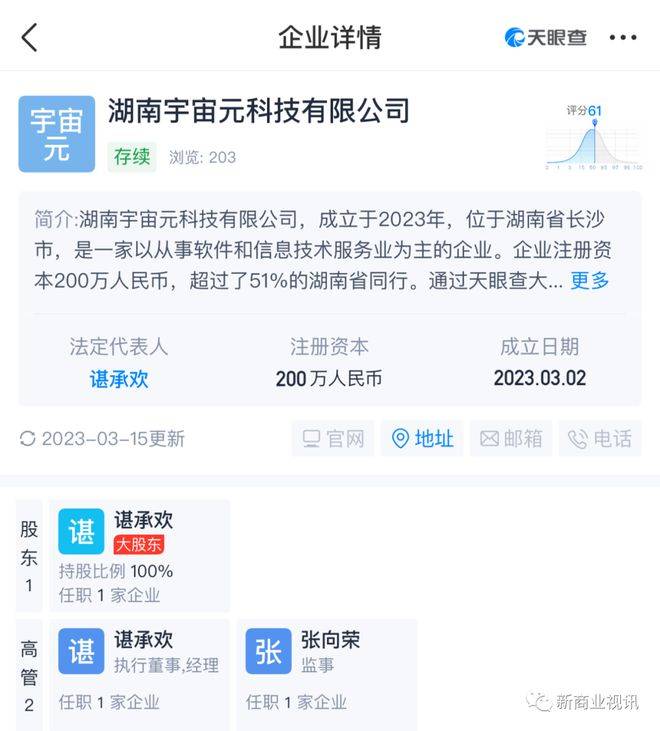The image size is (660, 731).
Task: Open the three-dot overflow menu
Action: coord(622,38)
